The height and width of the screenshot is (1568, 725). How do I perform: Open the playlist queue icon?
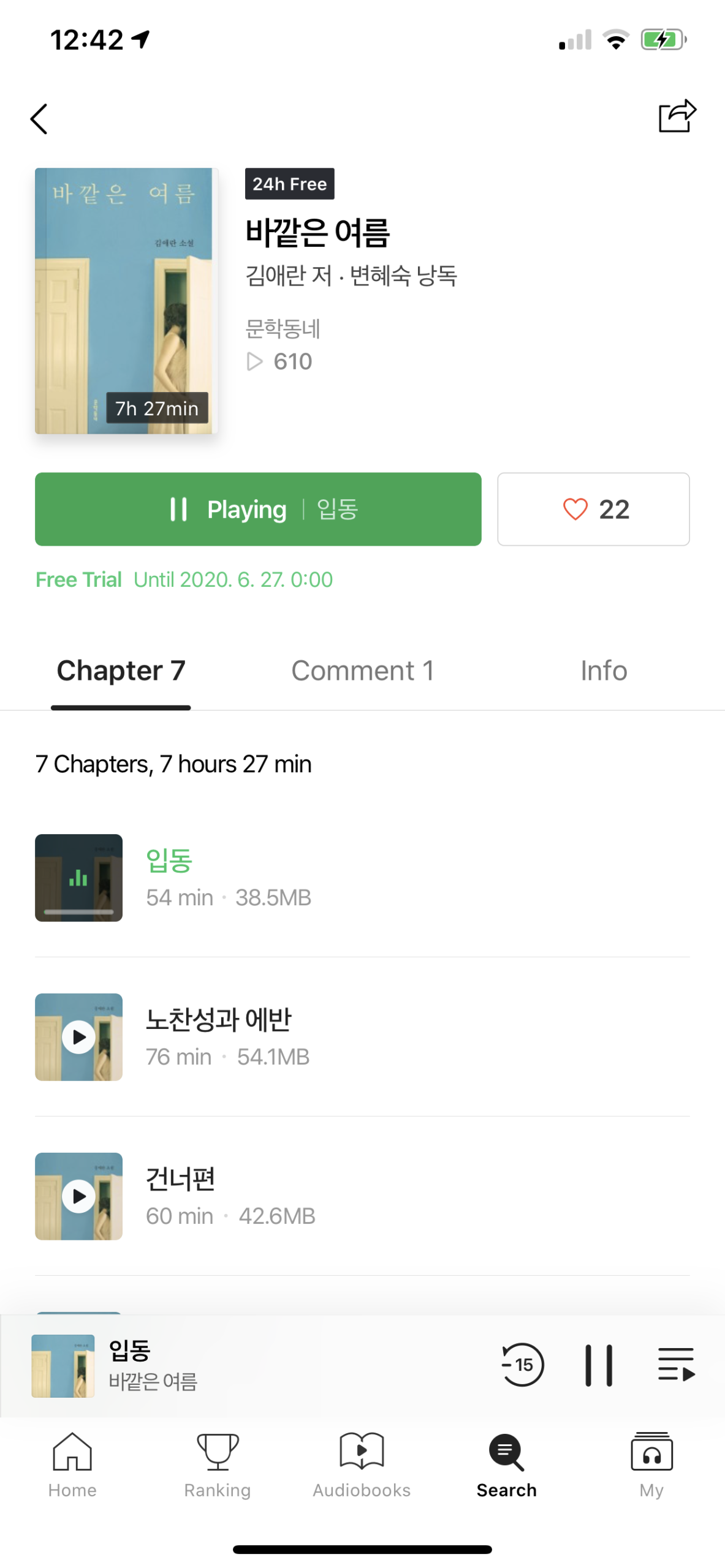[x=675, y=1364]
